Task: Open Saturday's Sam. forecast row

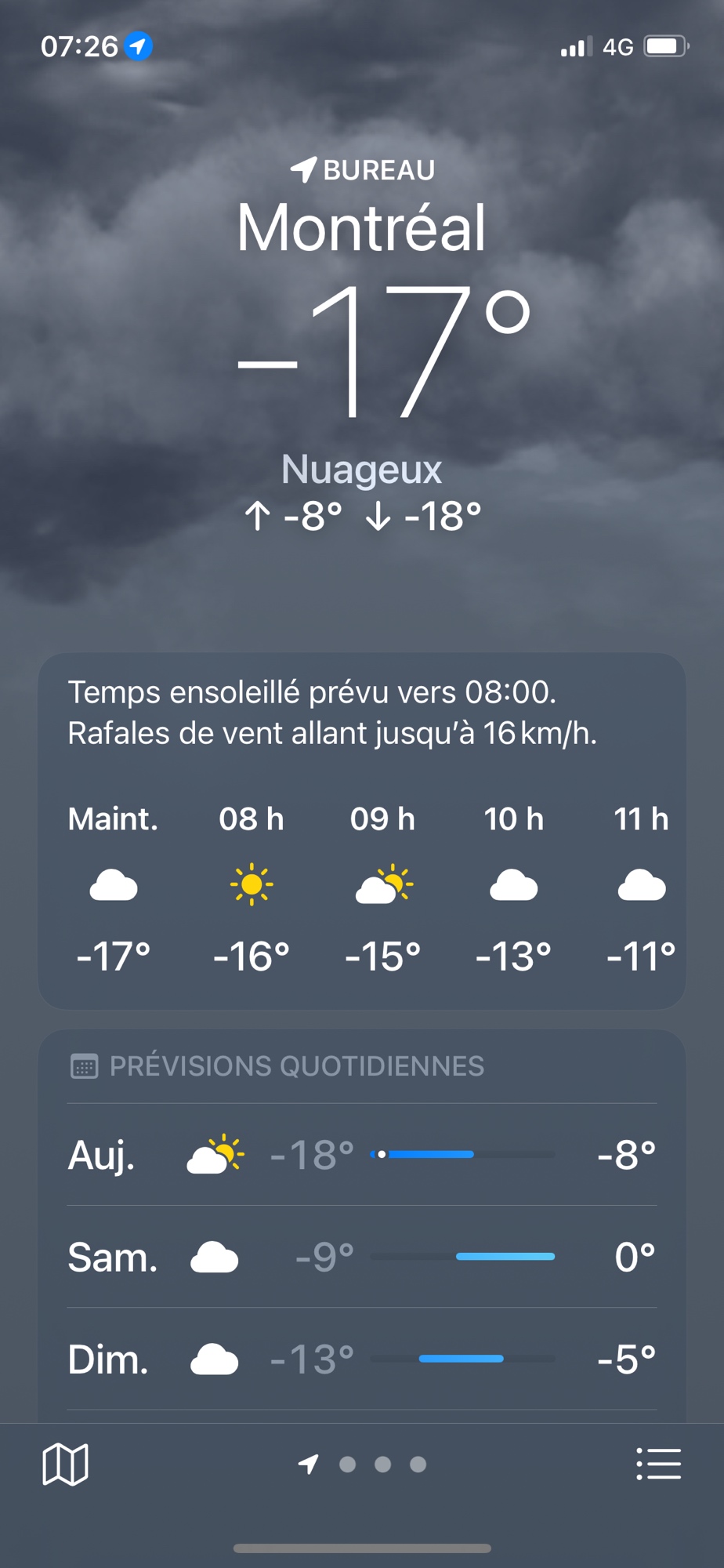Action: tap(361, 1257)
